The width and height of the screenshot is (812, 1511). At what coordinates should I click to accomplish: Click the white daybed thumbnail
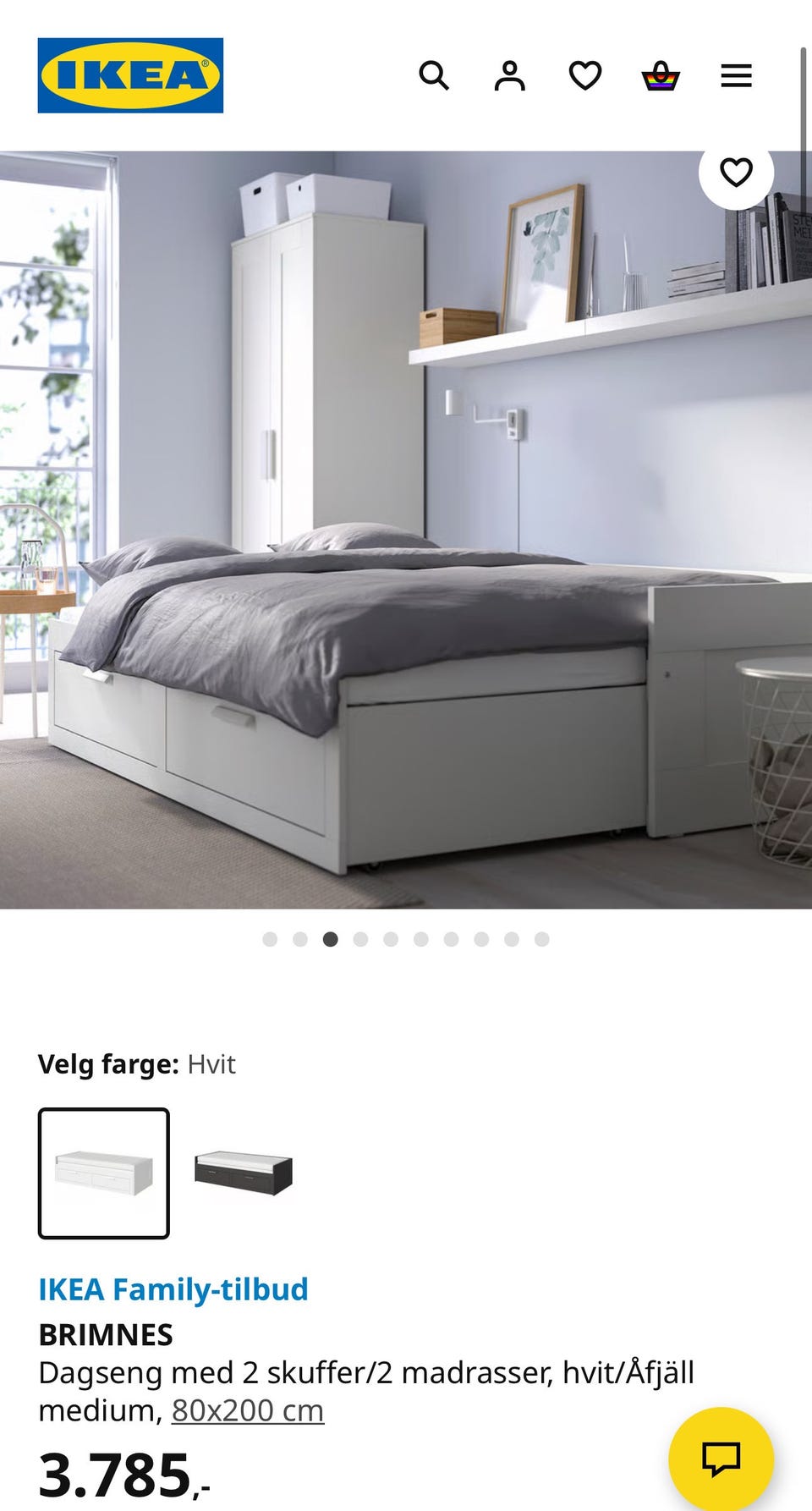[103, 1168]
